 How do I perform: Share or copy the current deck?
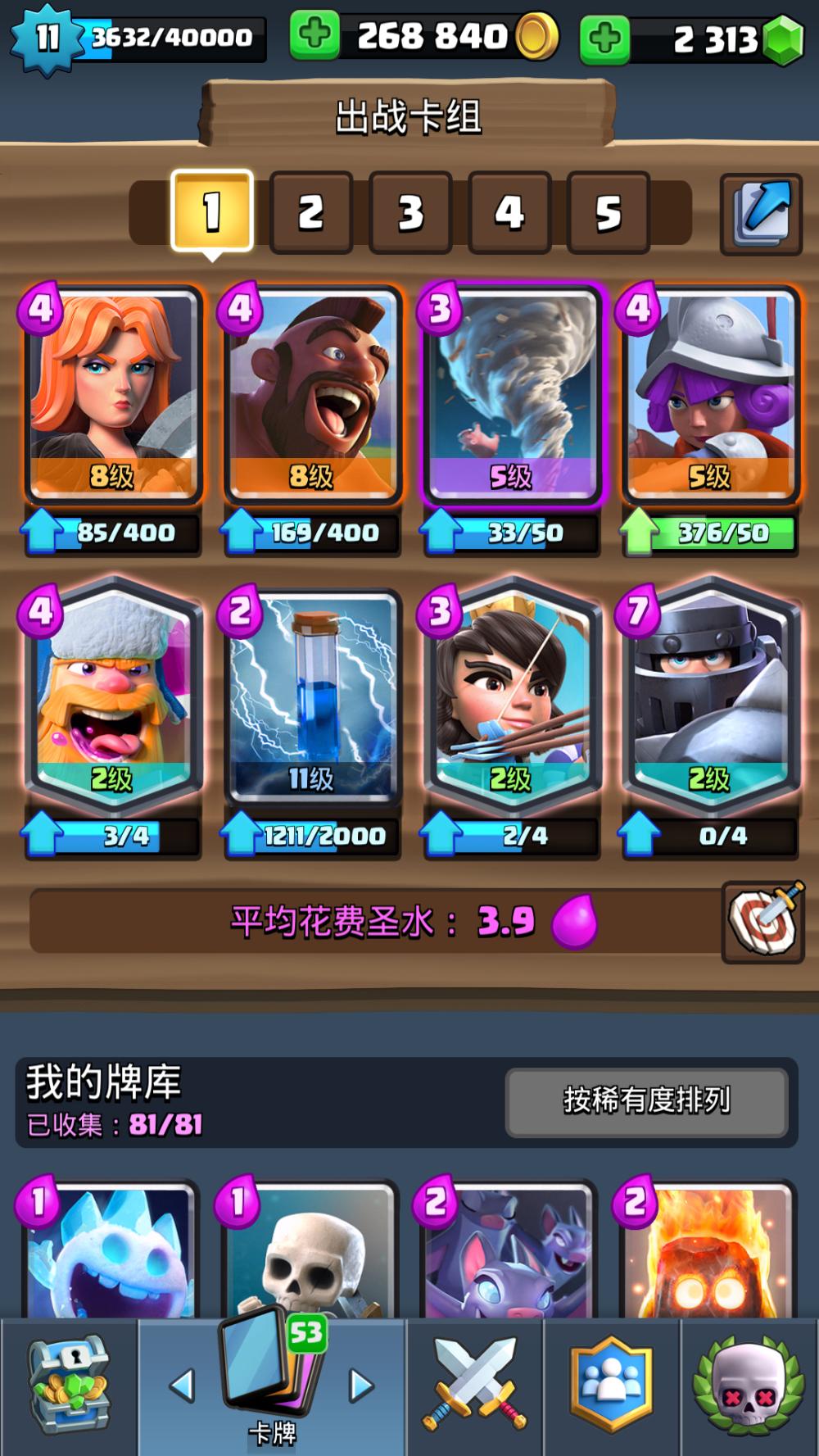click(x=761, y=214)
